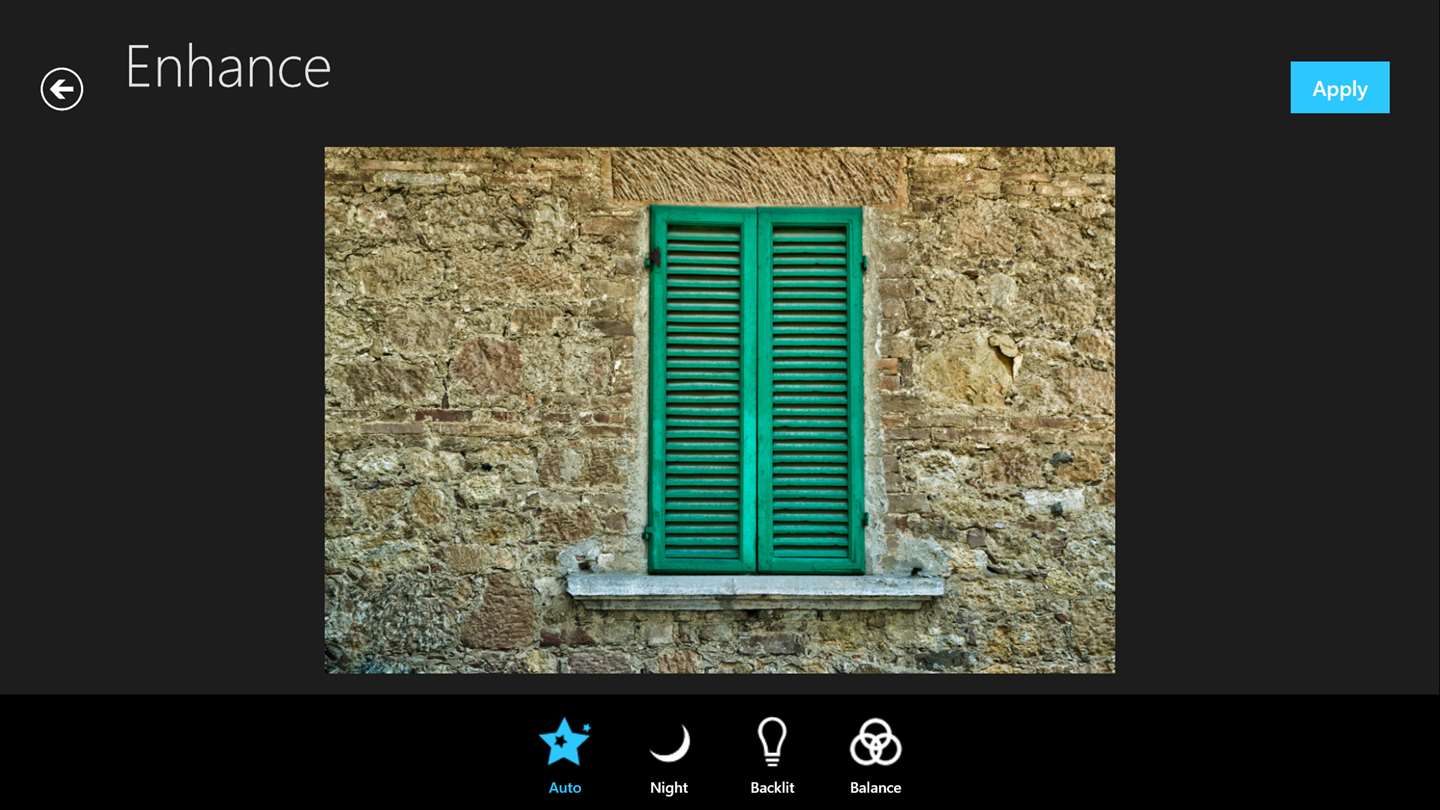Choose the Night enhance mode

pos(669,755)
